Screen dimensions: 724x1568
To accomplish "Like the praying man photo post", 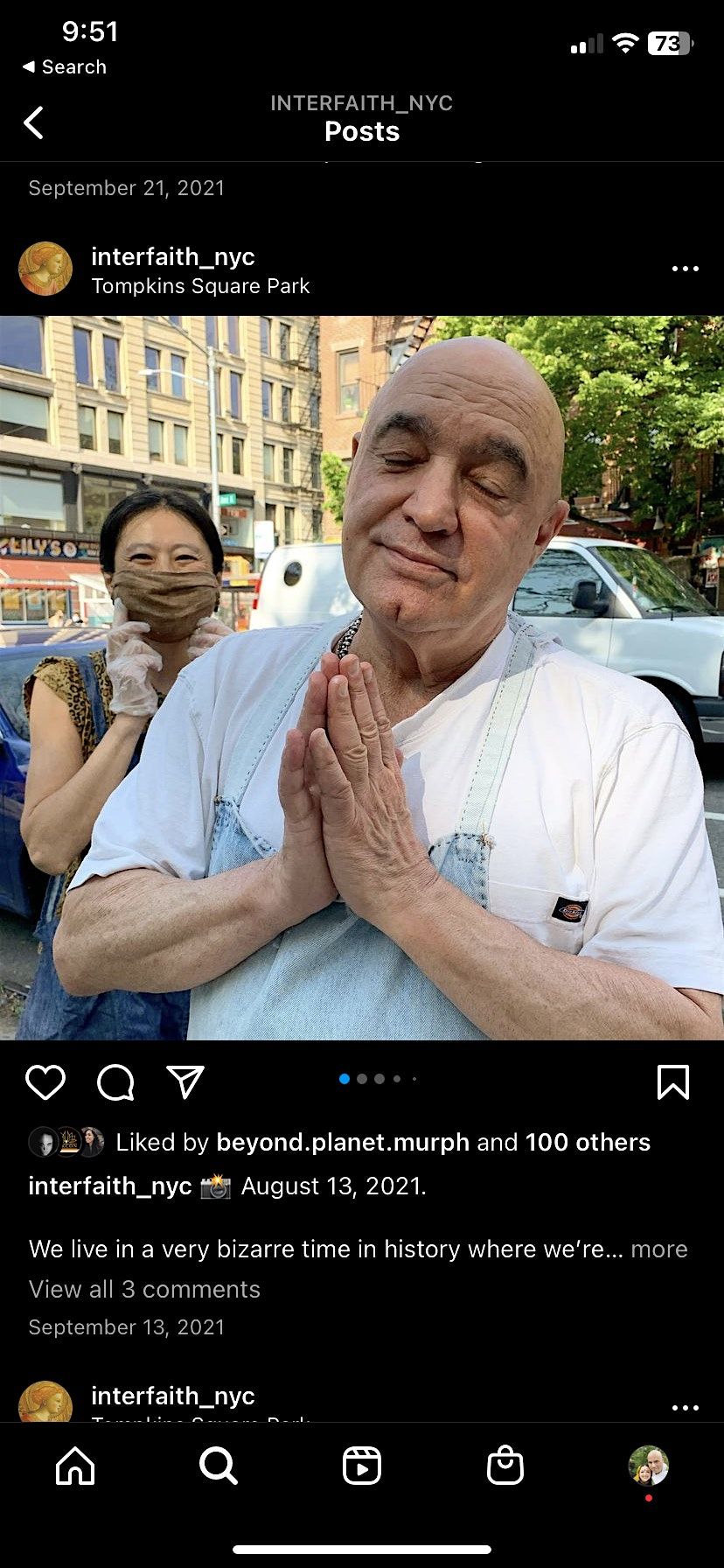I will click(45, 1082).
